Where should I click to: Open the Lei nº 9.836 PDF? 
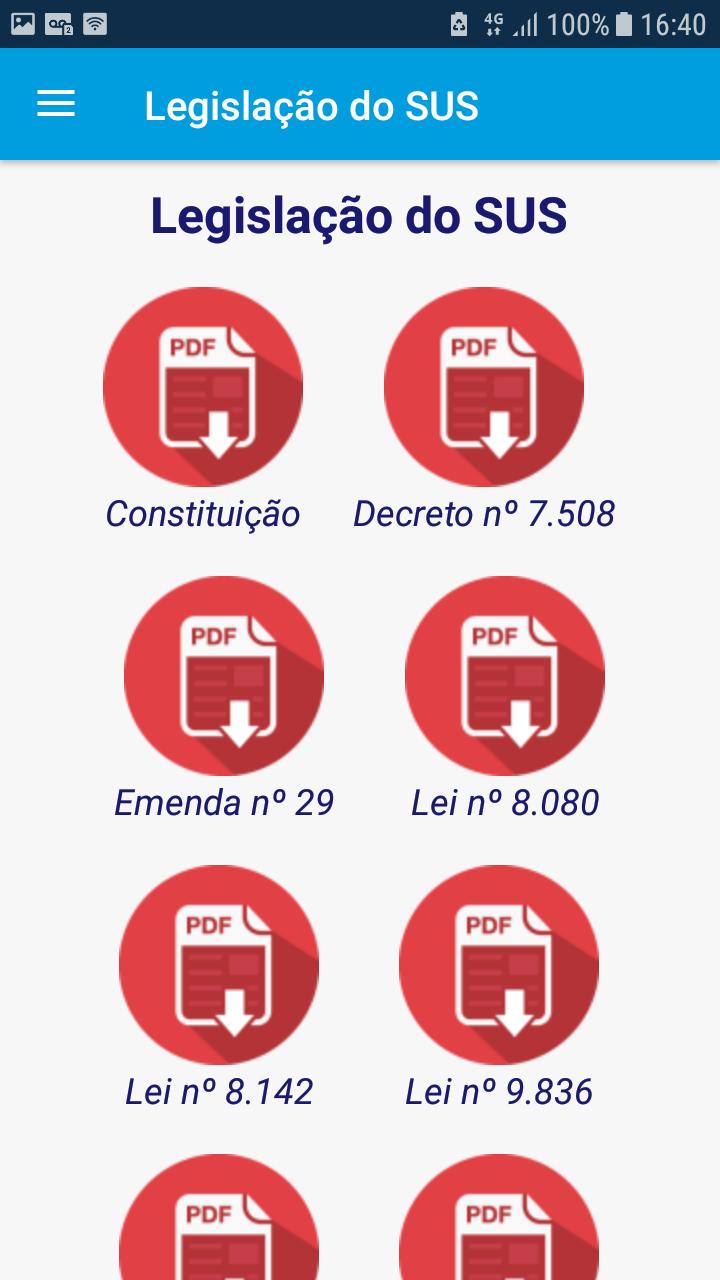click(499, 965)
